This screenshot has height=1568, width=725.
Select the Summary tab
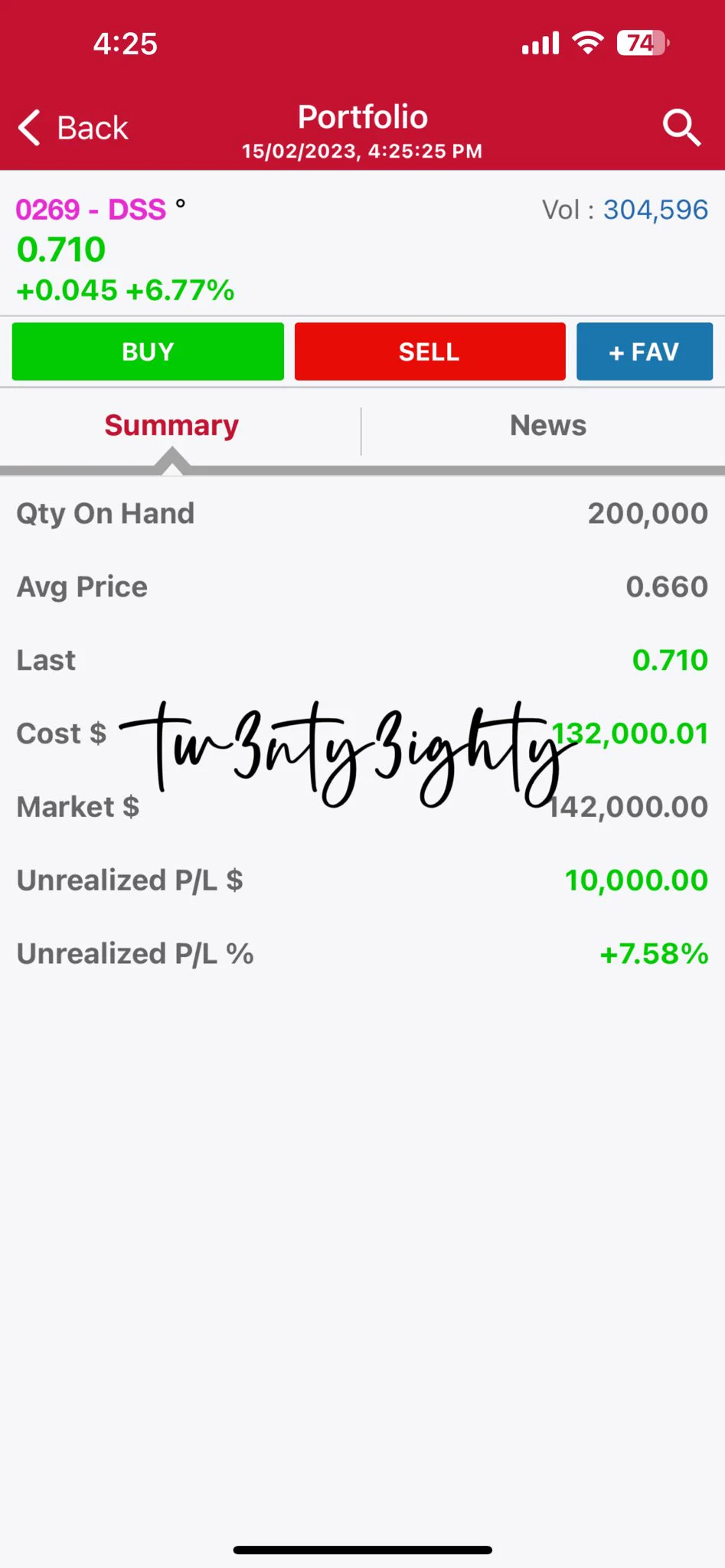[x=172, y=426]
